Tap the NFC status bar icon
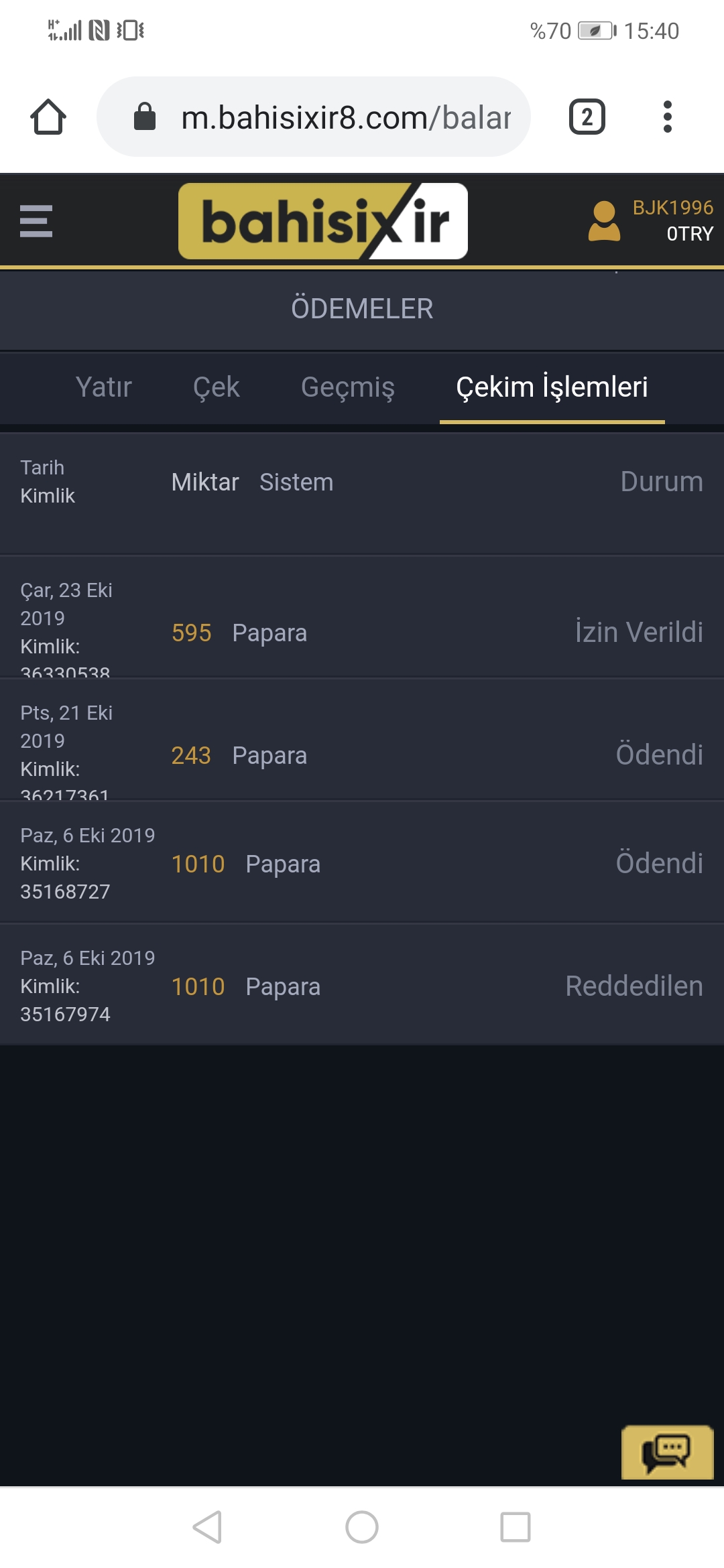Image resolution: width=724 pixels, height=1568 pixels. 101,30
